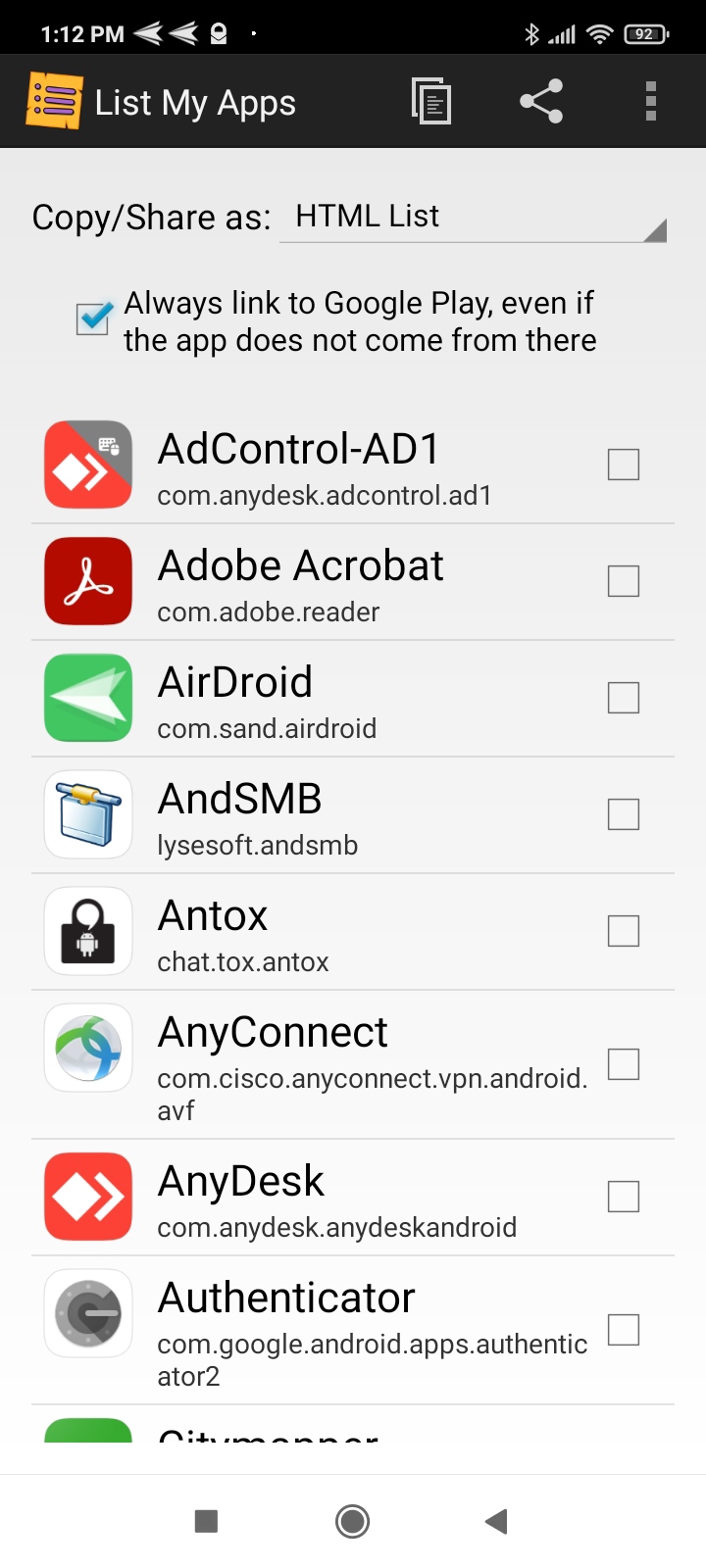The image size is (706, 1568).
Task: Expand the Copy/Share format dropdown
Action: tap(473, 218)
